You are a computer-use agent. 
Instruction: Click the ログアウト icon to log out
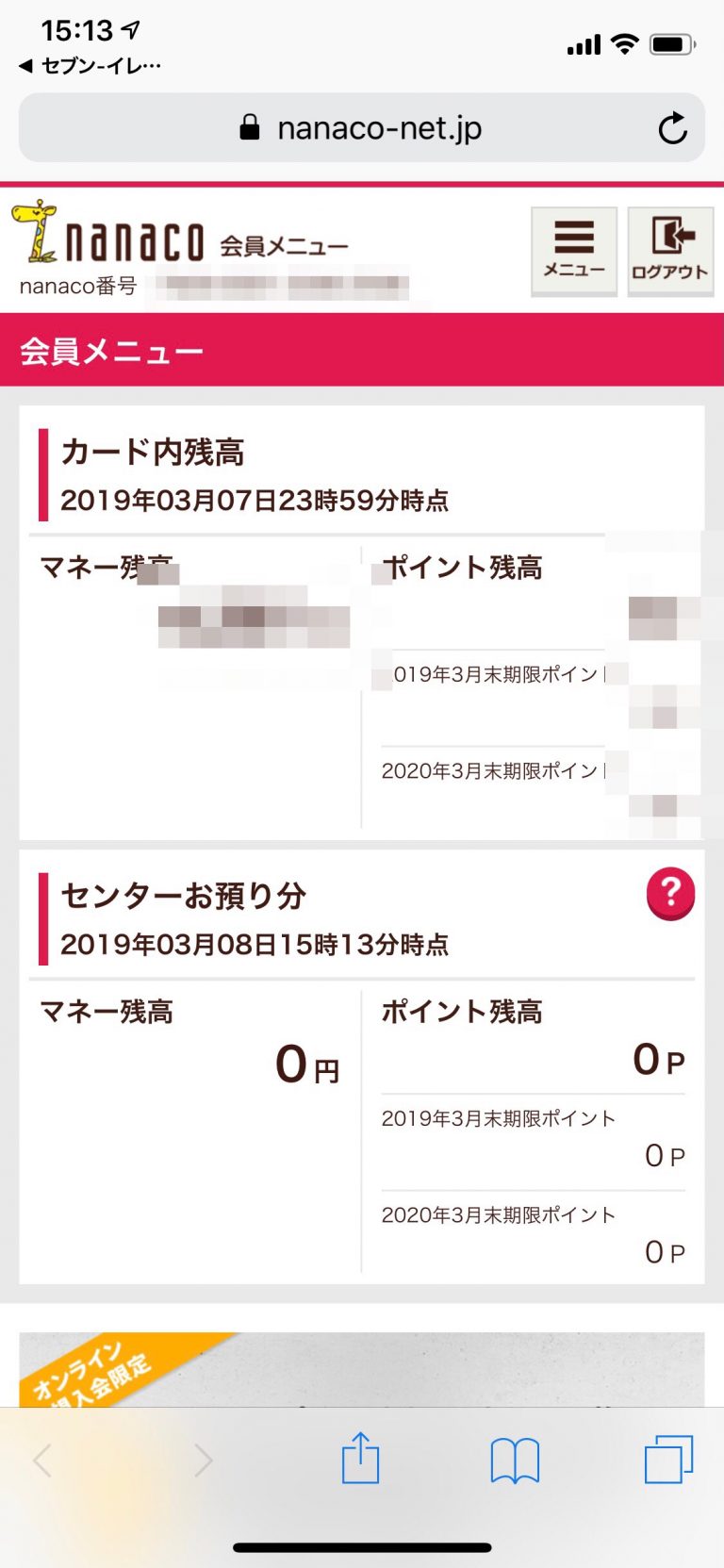670,250
